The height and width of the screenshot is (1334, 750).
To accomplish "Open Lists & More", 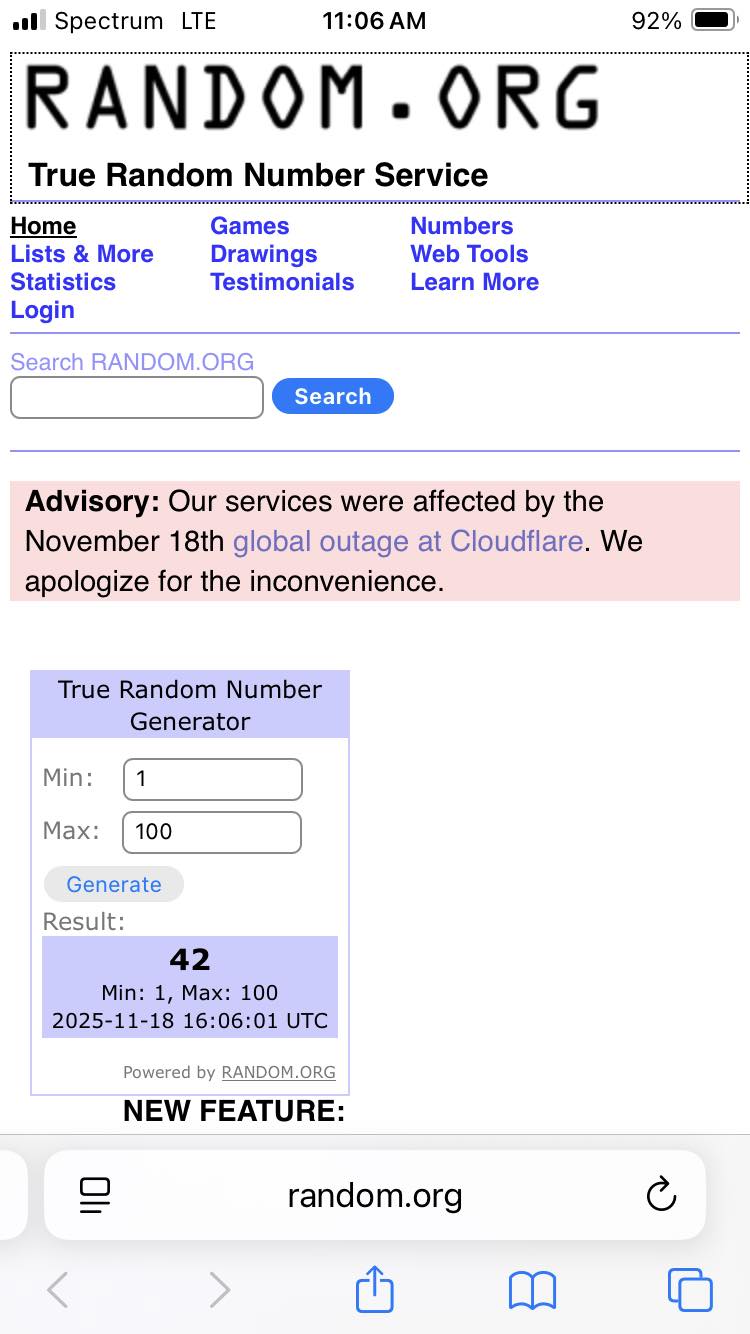I will 82,254.
